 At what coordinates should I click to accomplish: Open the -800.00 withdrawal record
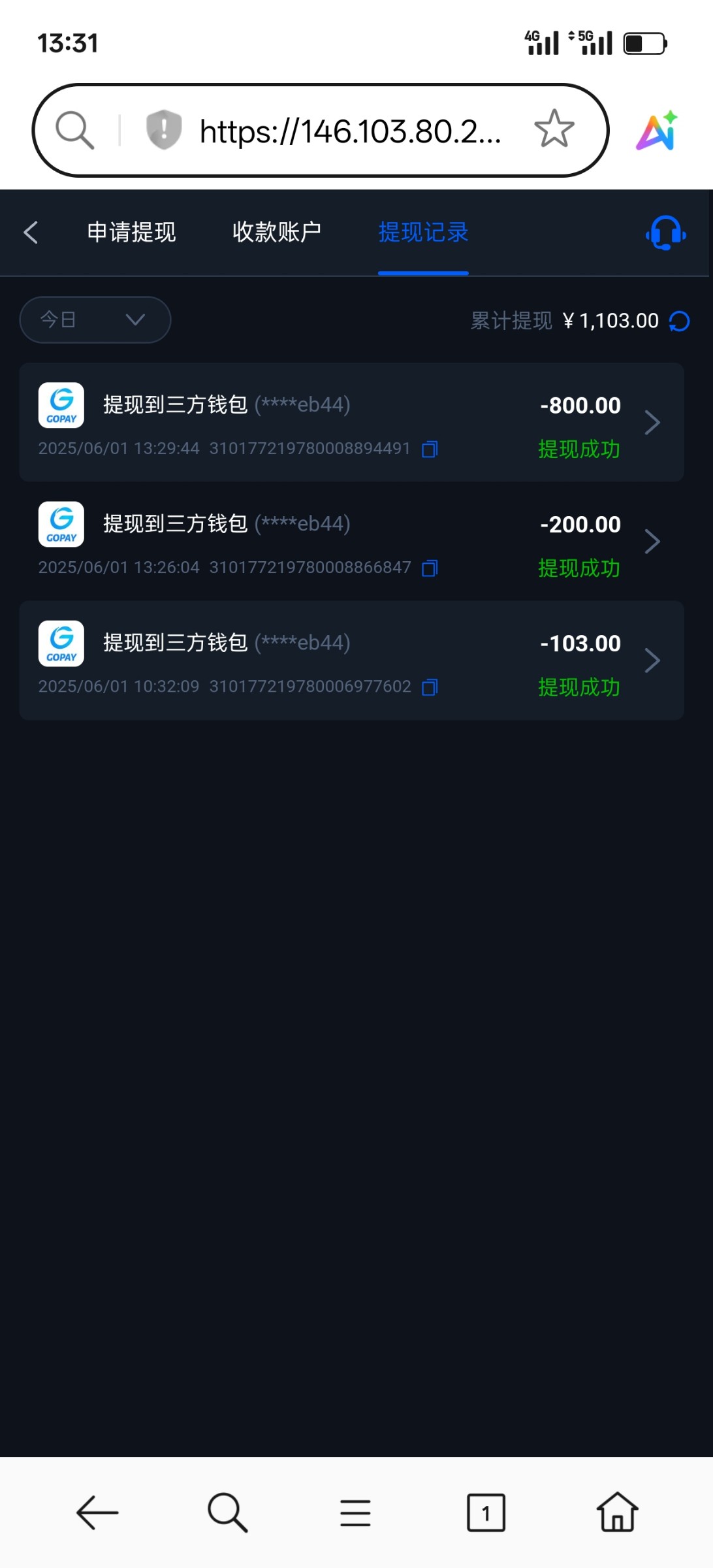351,423
